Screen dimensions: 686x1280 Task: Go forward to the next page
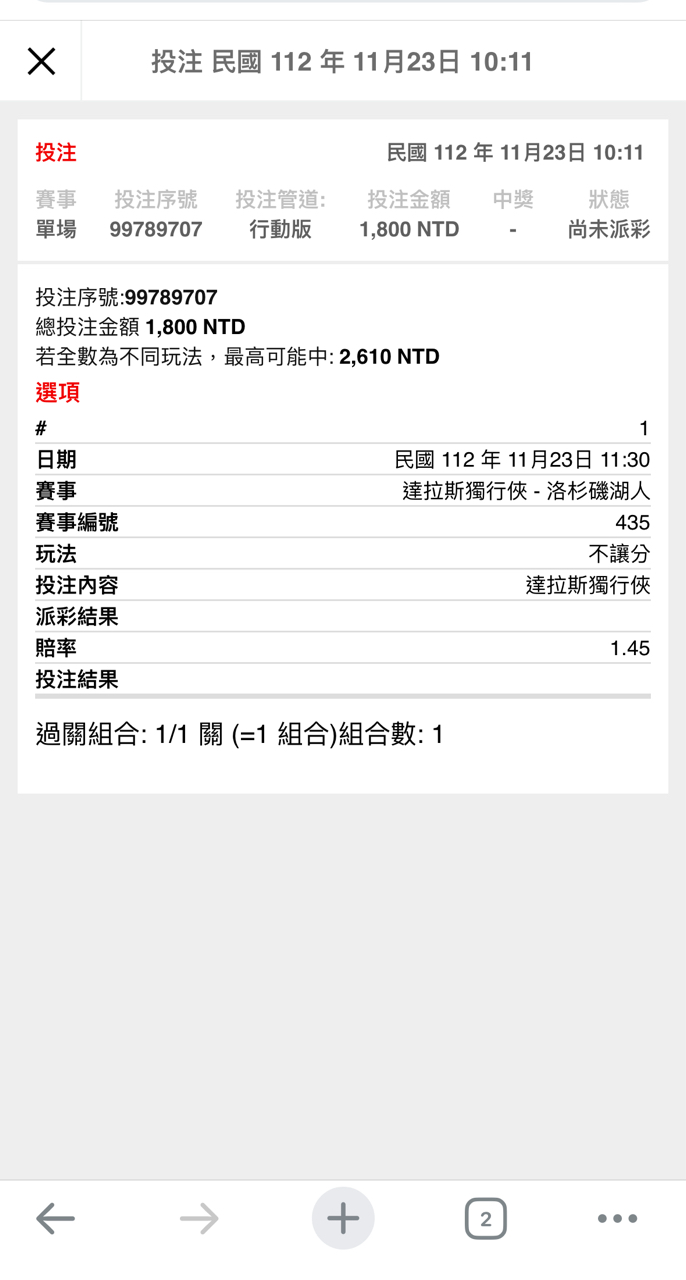[199, 1218]
